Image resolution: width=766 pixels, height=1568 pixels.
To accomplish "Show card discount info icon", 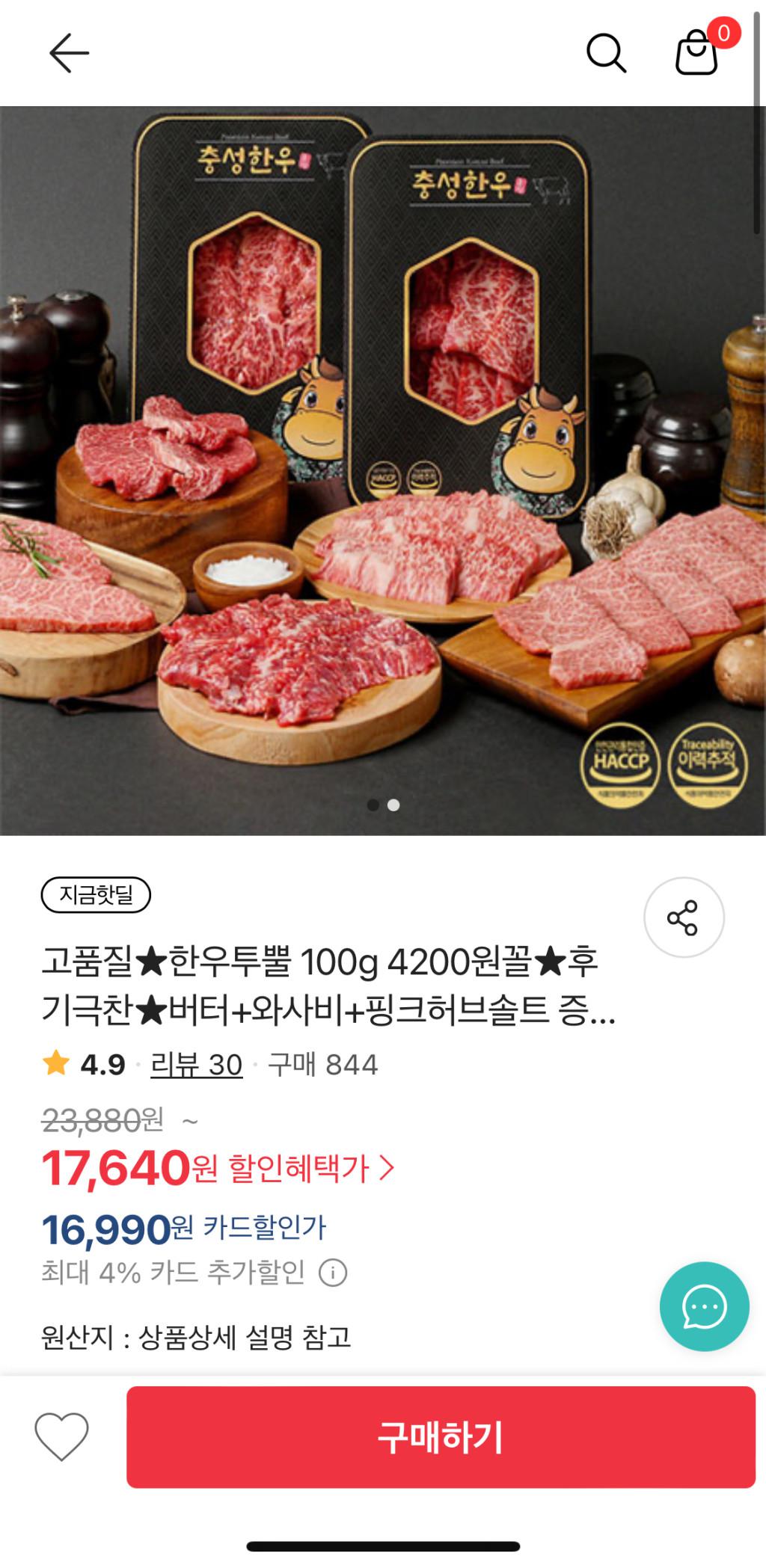I will (x=333, y=1273).
